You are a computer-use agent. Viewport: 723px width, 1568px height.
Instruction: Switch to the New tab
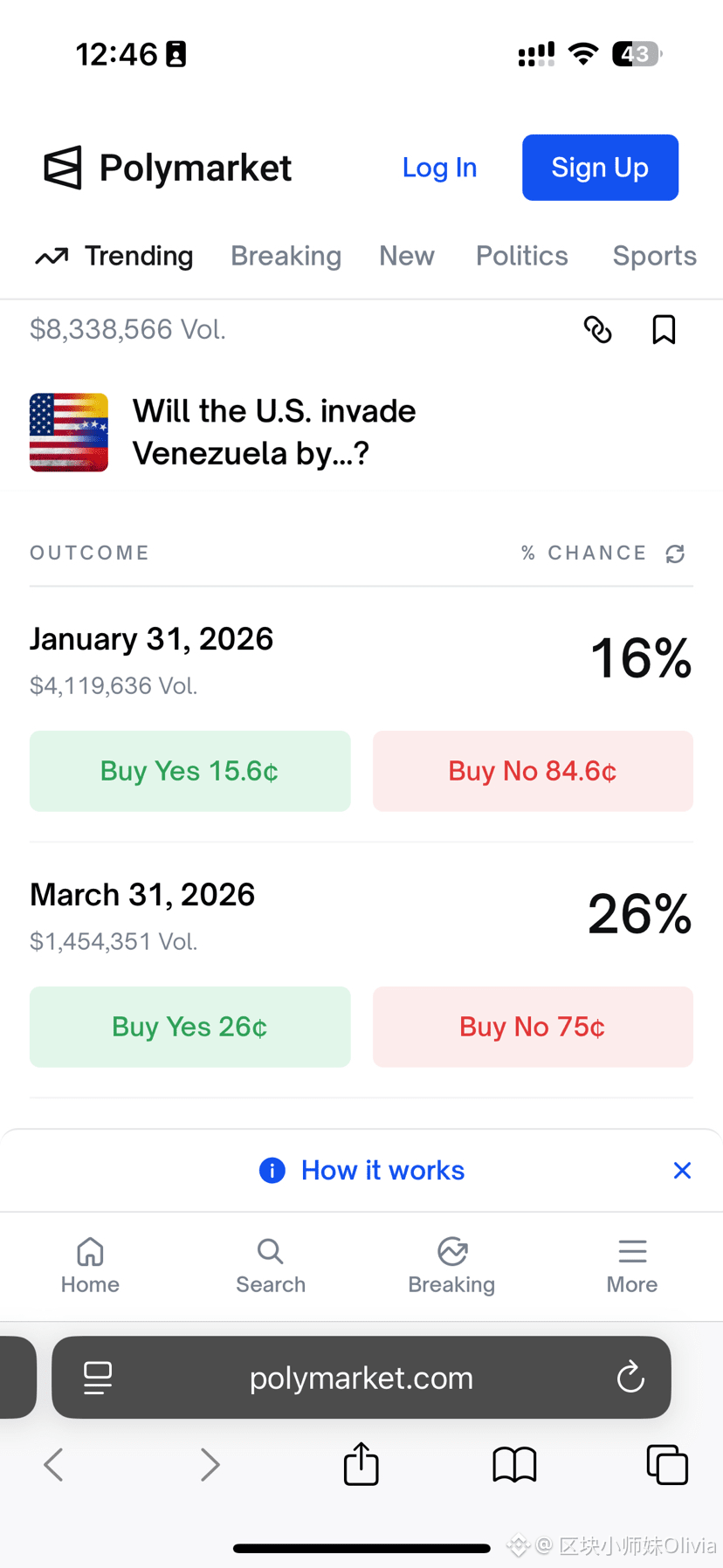click(406, 256)
